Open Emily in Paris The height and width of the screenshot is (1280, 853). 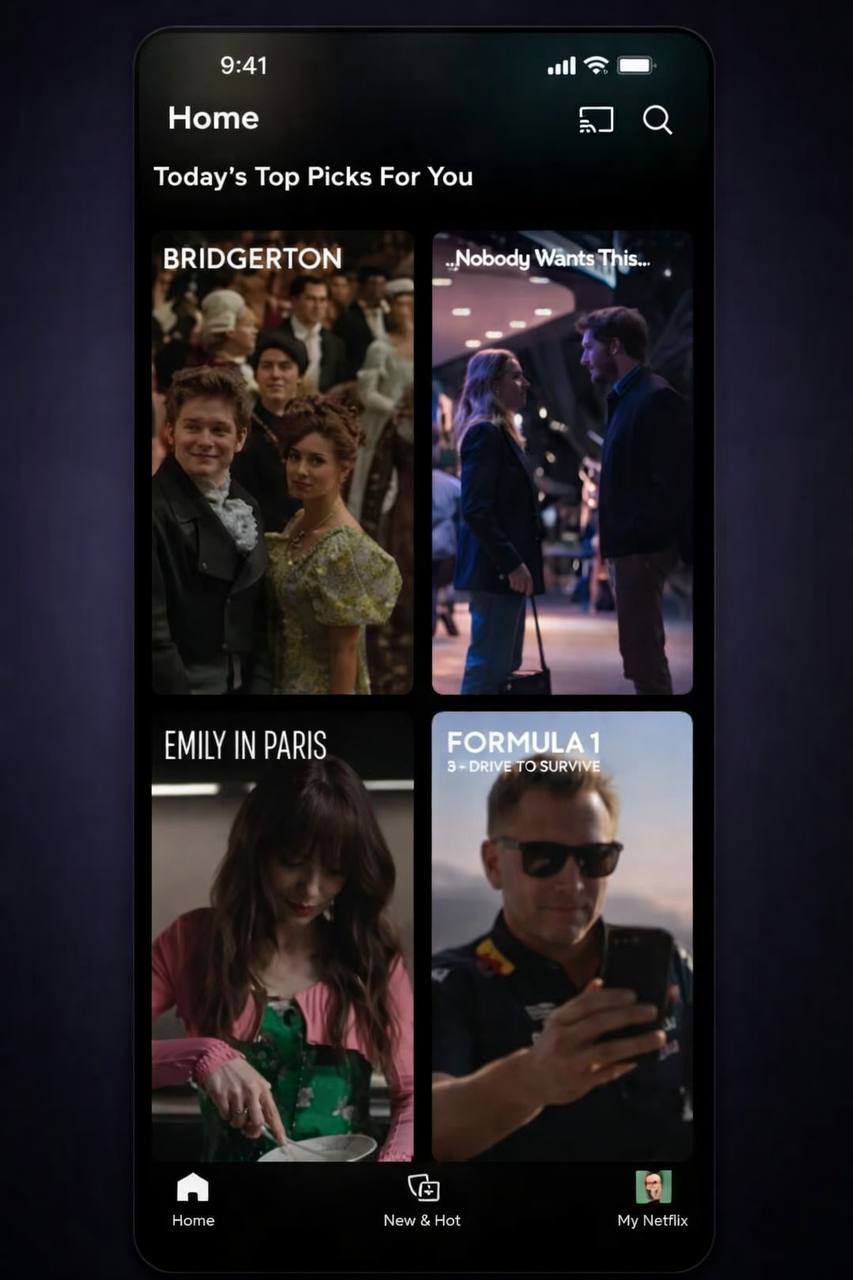click(282, 936)
